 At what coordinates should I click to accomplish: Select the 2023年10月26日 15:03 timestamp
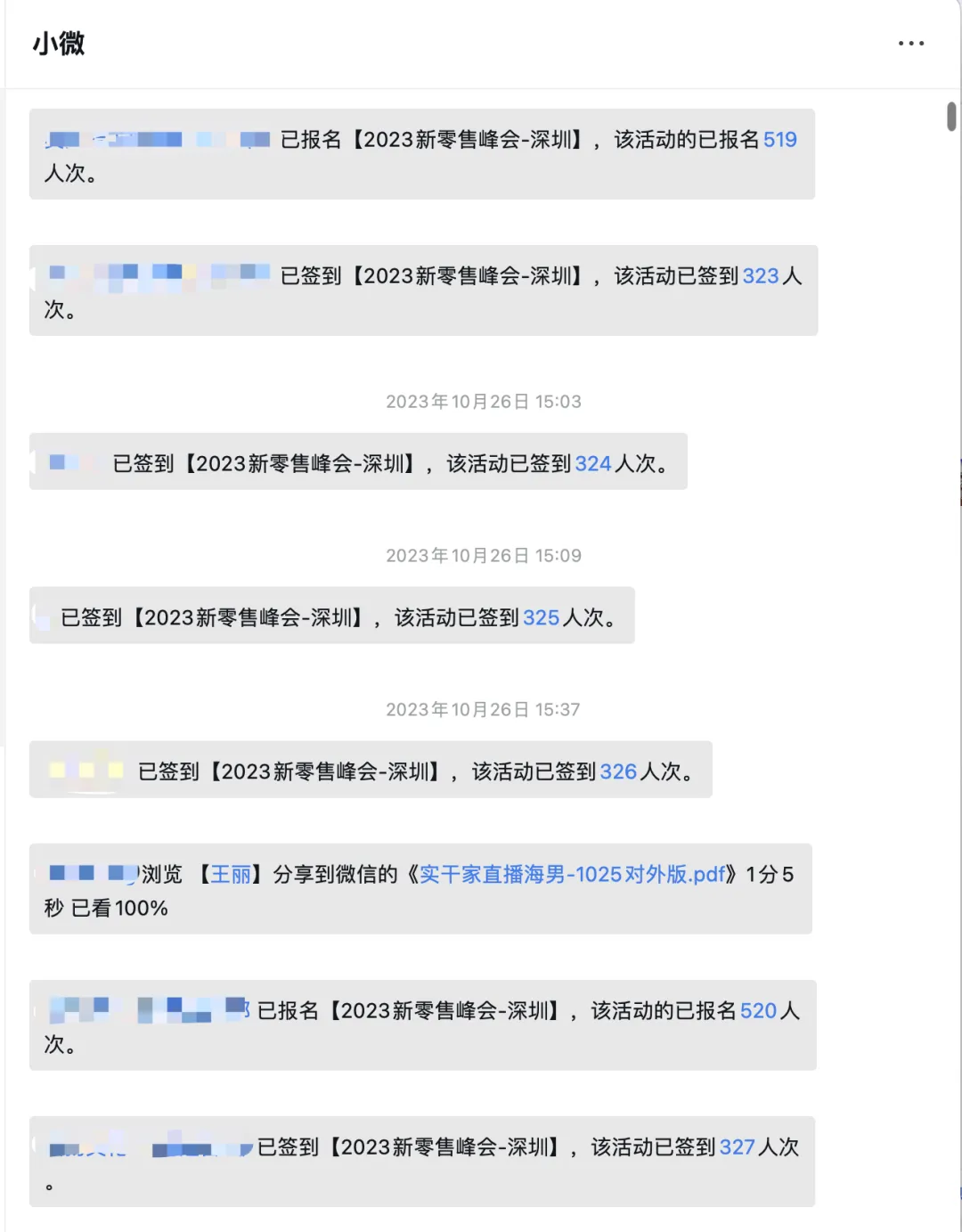pos(484,401)
